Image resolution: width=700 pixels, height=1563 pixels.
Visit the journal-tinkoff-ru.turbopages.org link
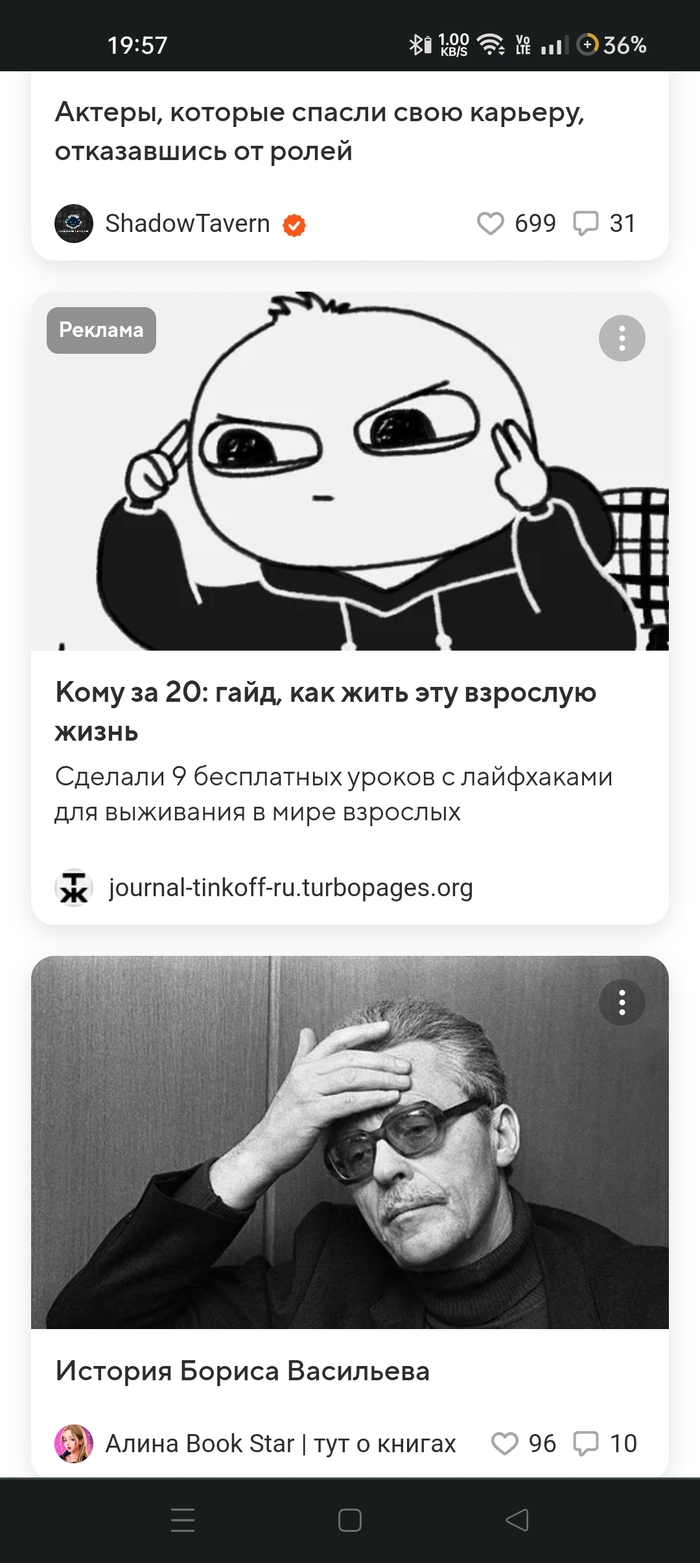[x=290, y=887]
